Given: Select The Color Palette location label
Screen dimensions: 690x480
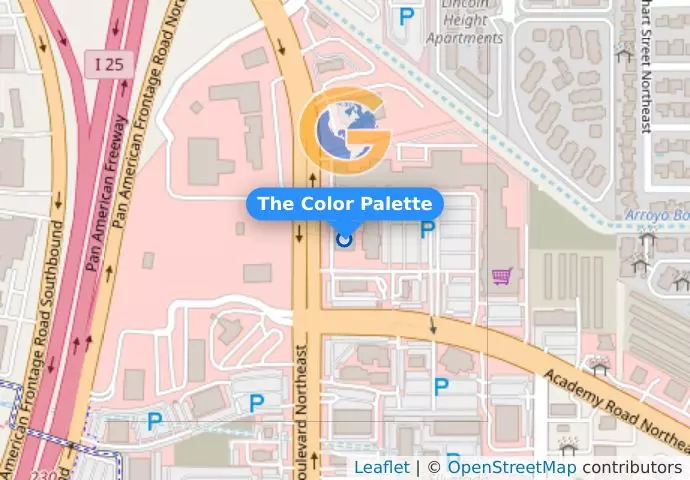Looking at the screenshot, I should [345, 204].
